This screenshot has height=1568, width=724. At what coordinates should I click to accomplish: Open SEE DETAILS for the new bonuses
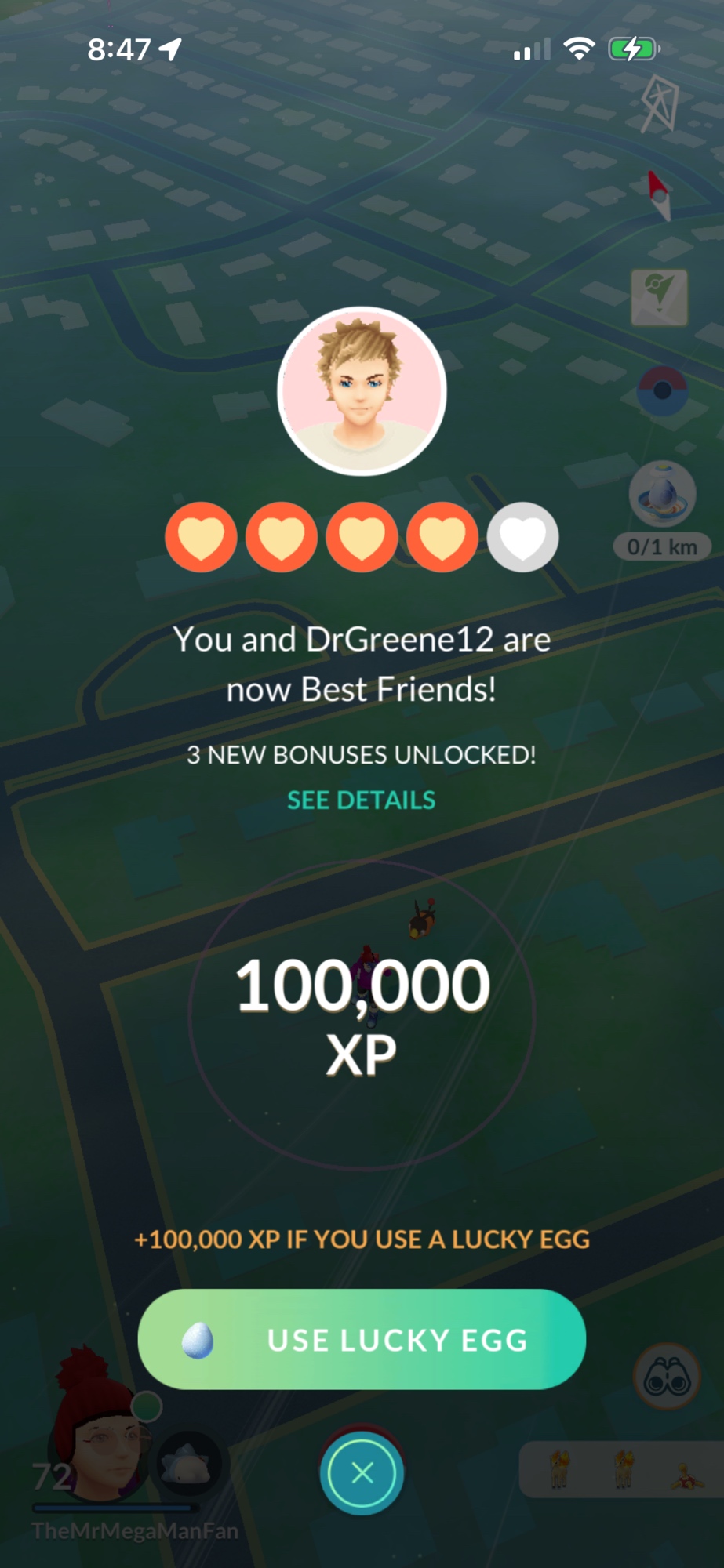pyautogui.click(x=361, y=800)
